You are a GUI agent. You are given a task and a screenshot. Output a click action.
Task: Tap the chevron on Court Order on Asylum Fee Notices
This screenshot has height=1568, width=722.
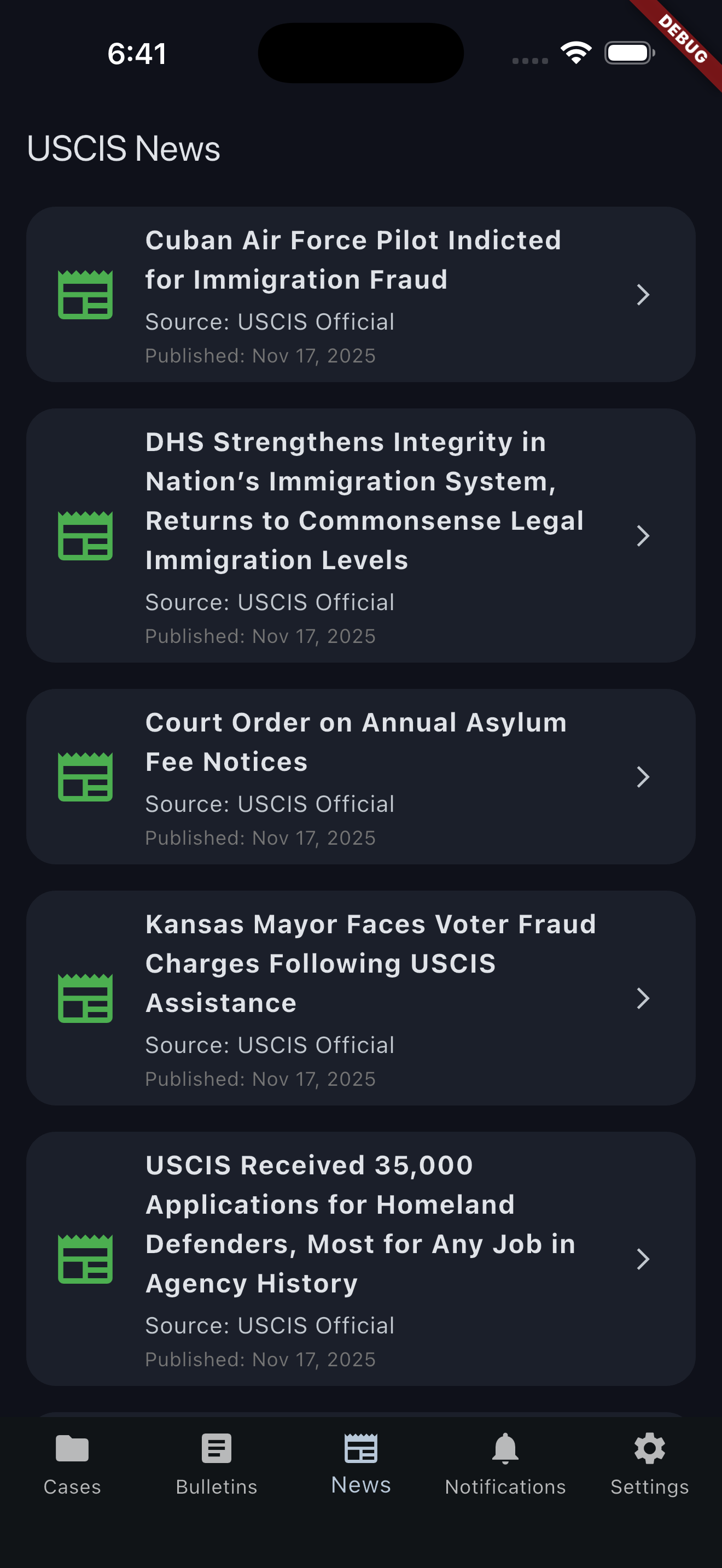coord(643,777)
